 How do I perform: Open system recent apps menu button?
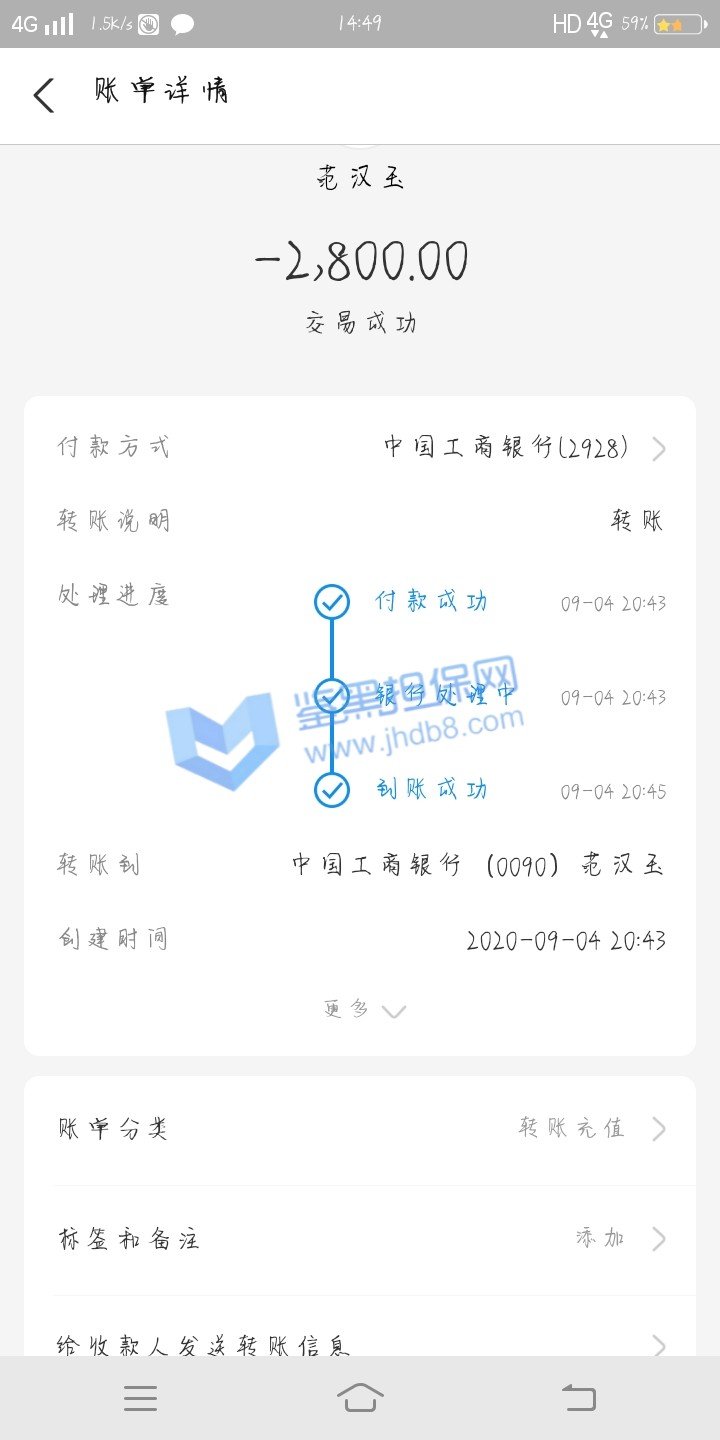[x=140, y=1397]
